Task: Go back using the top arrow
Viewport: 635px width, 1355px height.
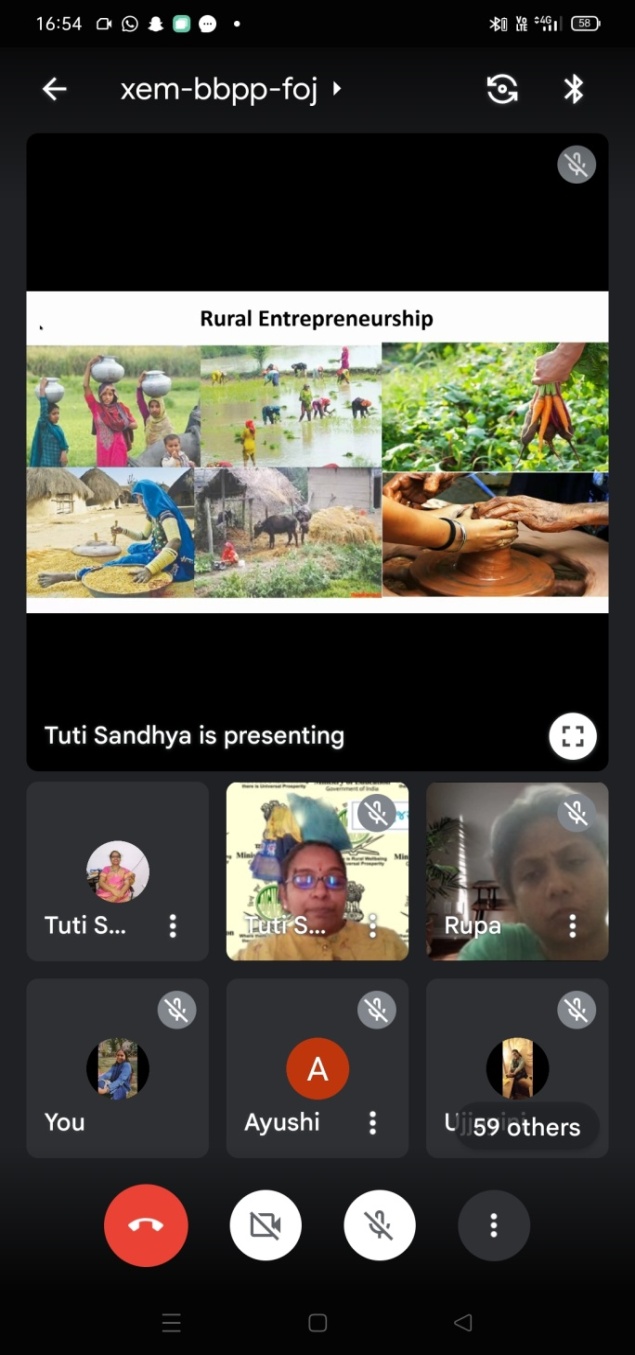Action: click(54, 89)
